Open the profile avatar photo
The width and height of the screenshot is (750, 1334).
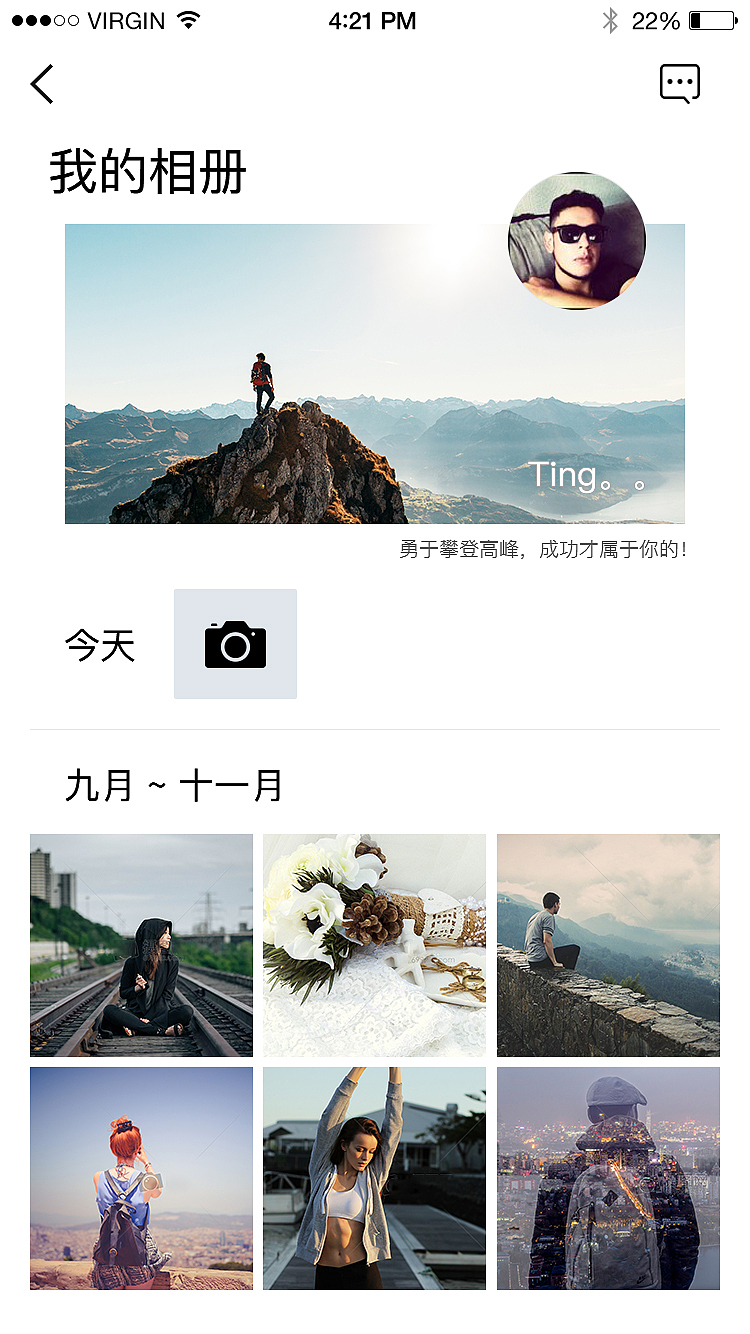click(x=577, y=241)
